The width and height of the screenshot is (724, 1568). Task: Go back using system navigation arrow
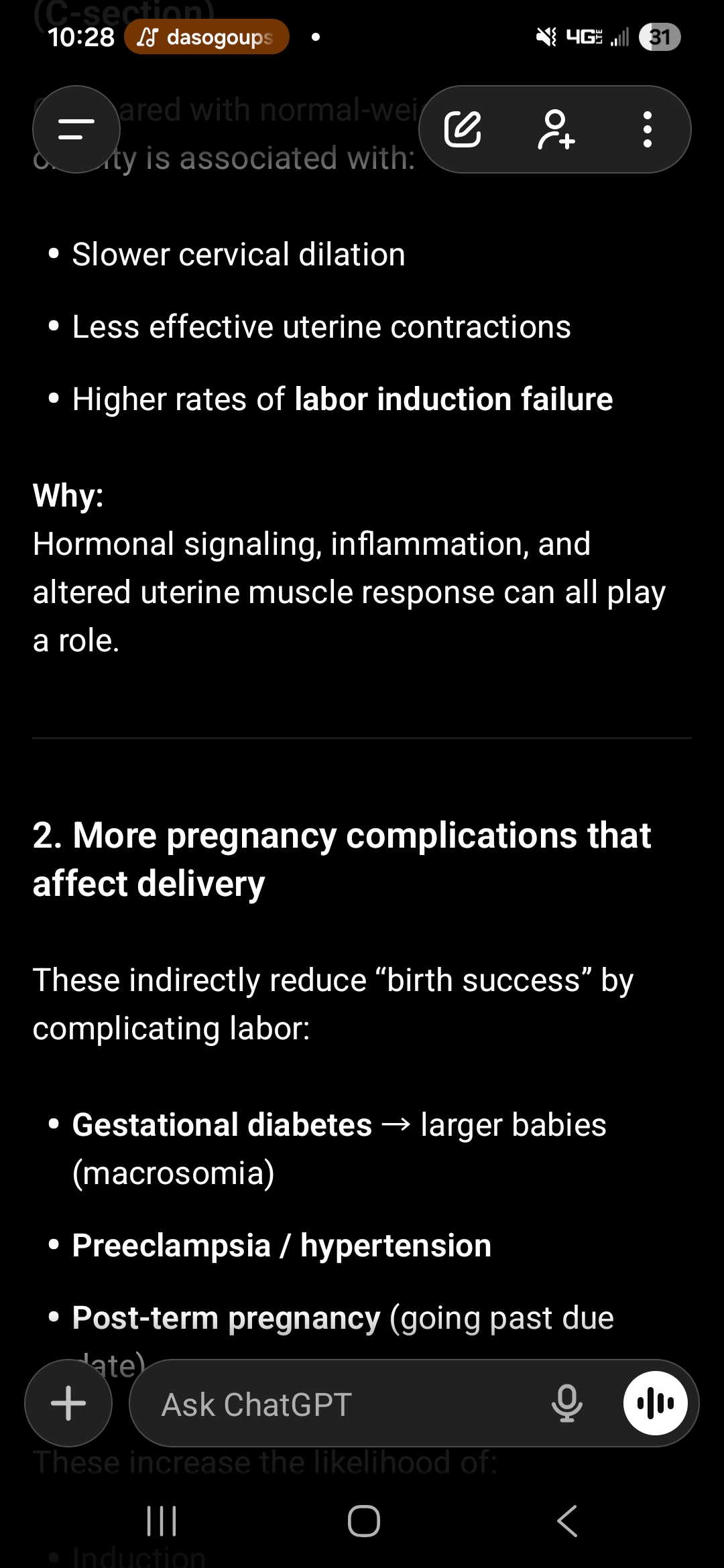click(x=567, y=1520)
